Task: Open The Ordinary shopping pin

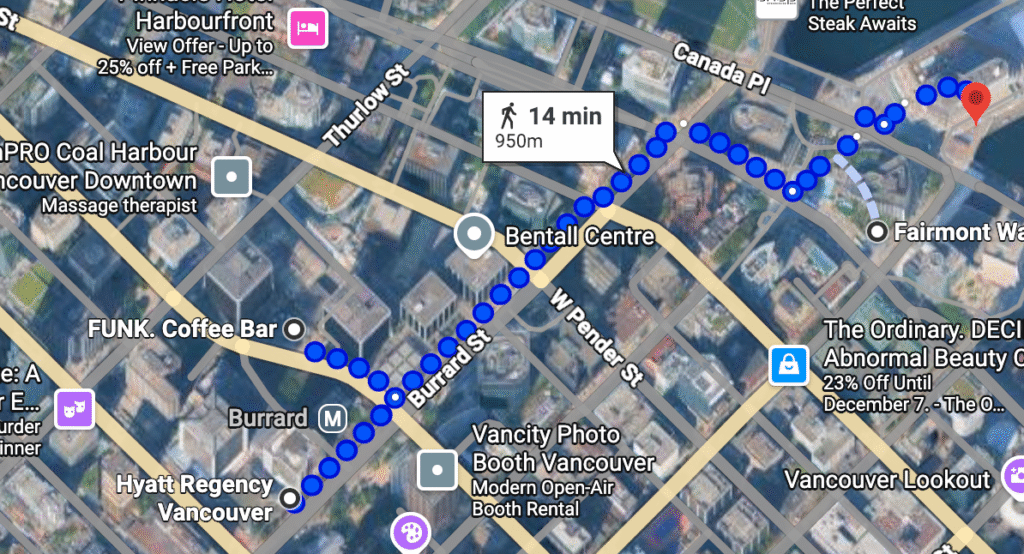Action: coord(789,365)
